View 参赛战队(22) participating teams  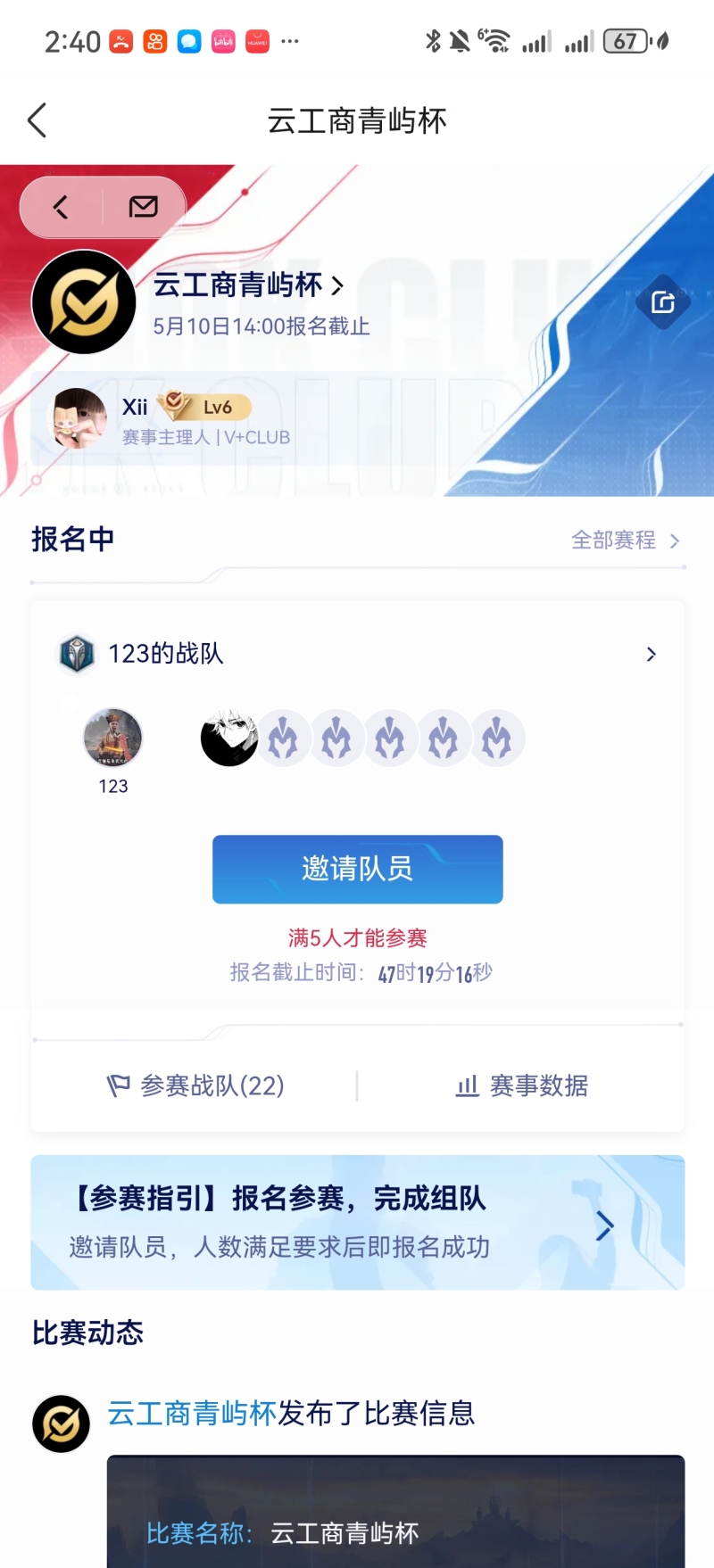(195, 1085)
